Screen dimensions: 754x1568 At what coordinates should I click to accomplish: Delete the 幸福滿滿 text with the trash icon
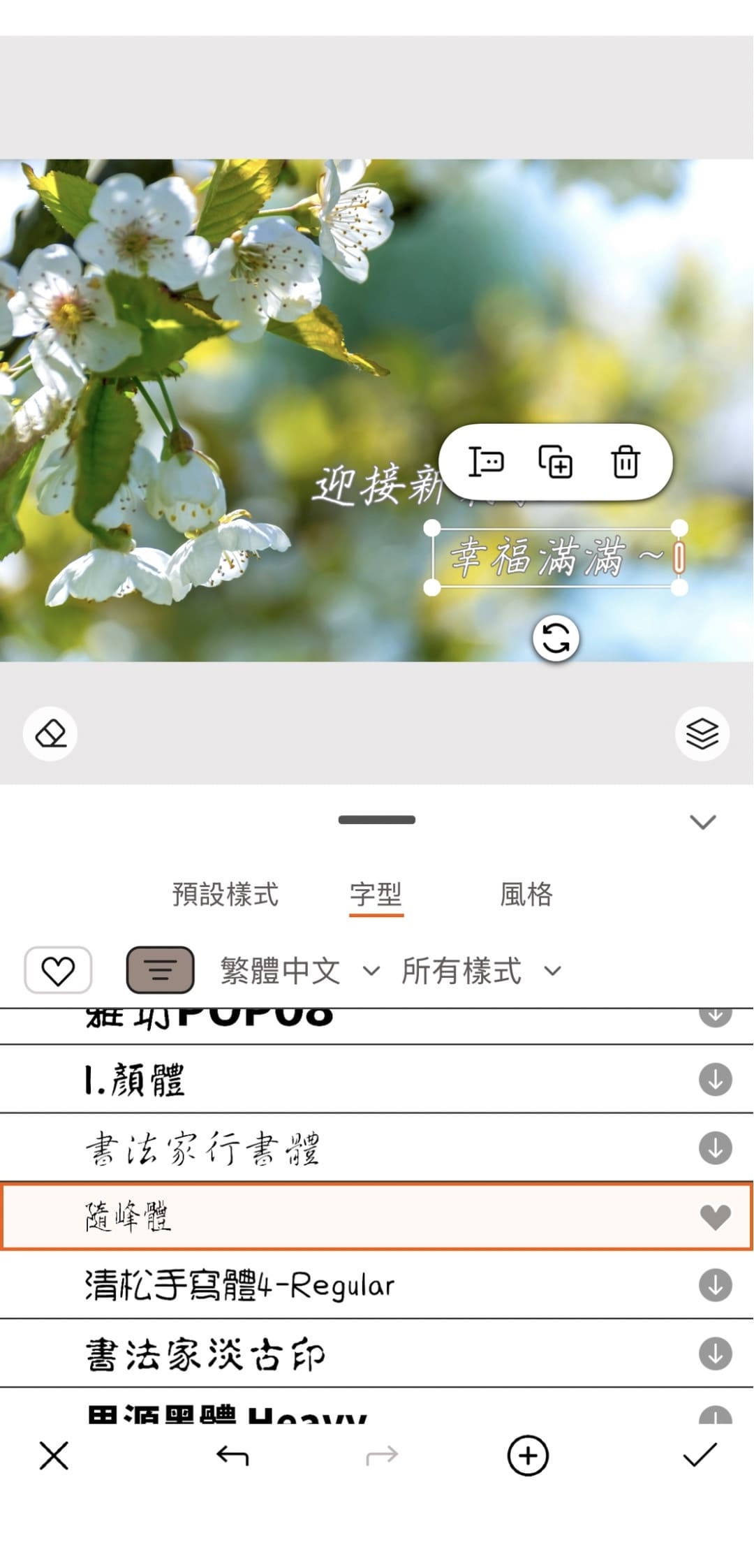click(625, 462)
